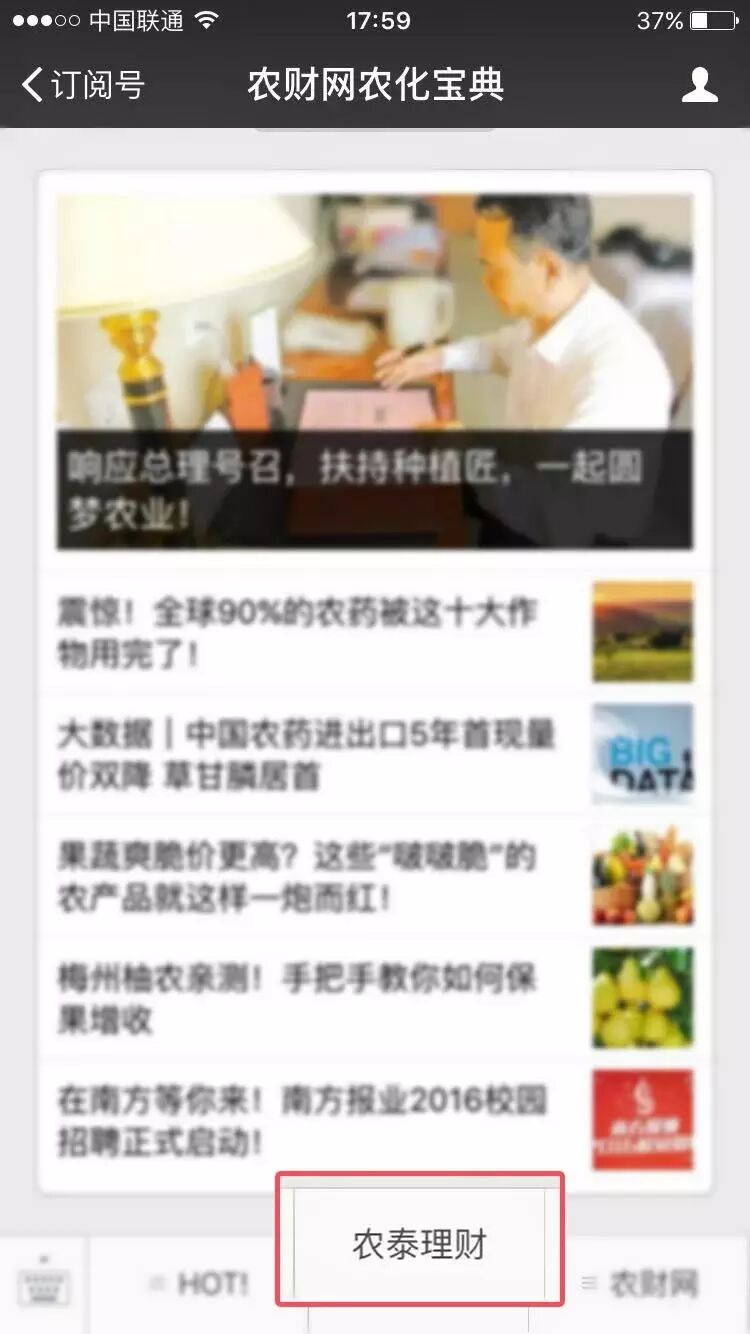Open the 农财网 menu
This screenshot has height=1334, width=750.
[x=640, y=1284]
